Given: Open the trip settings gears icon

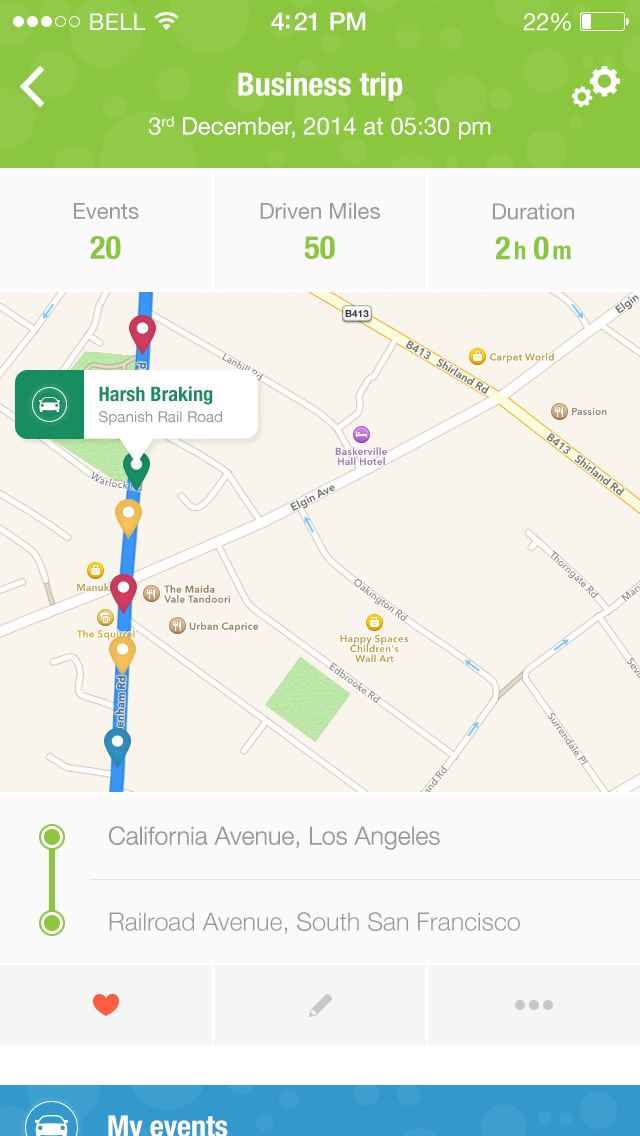Looking at the screenshot, I should (596, 86).
